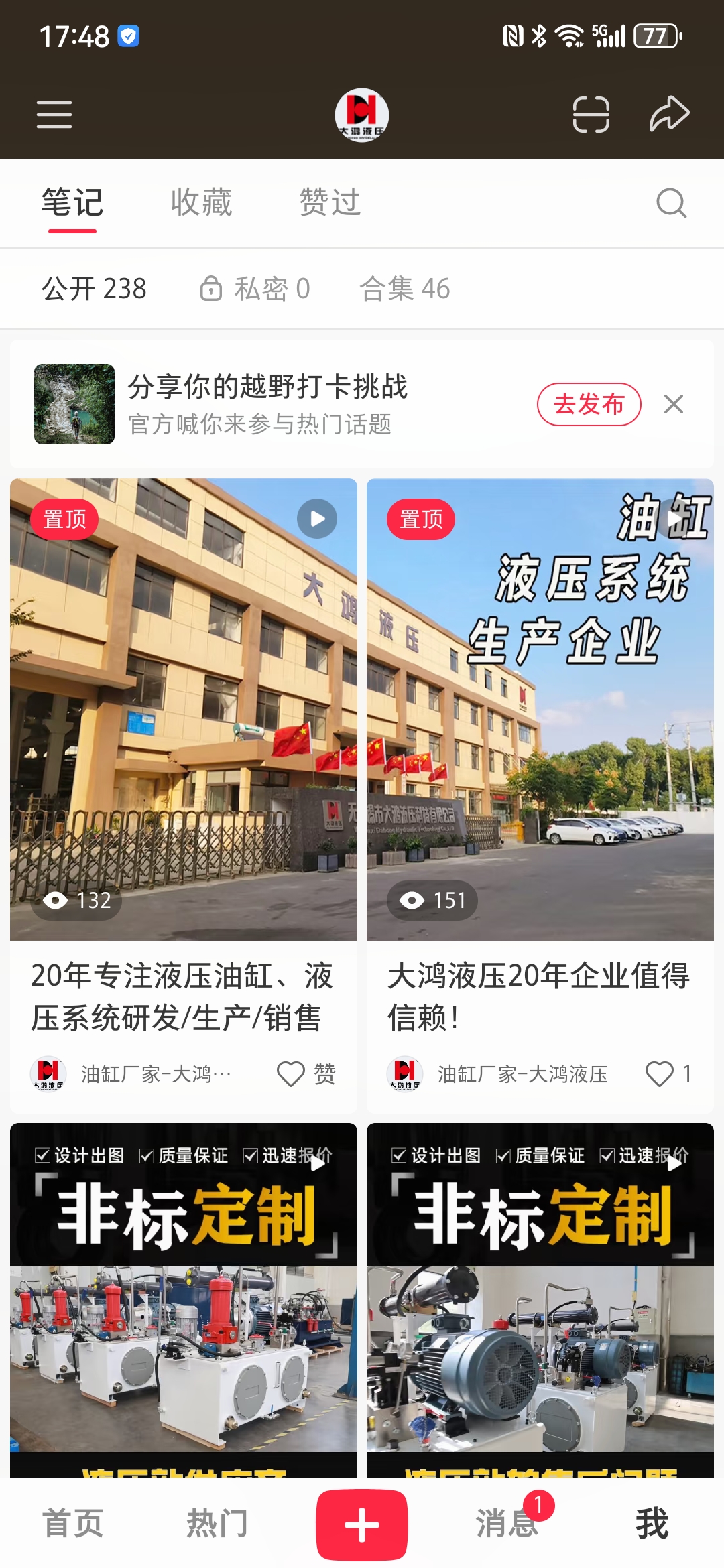Screen dimensions: 724x1568
Task: Show 公开 238 notes
Action: [94, 289]
